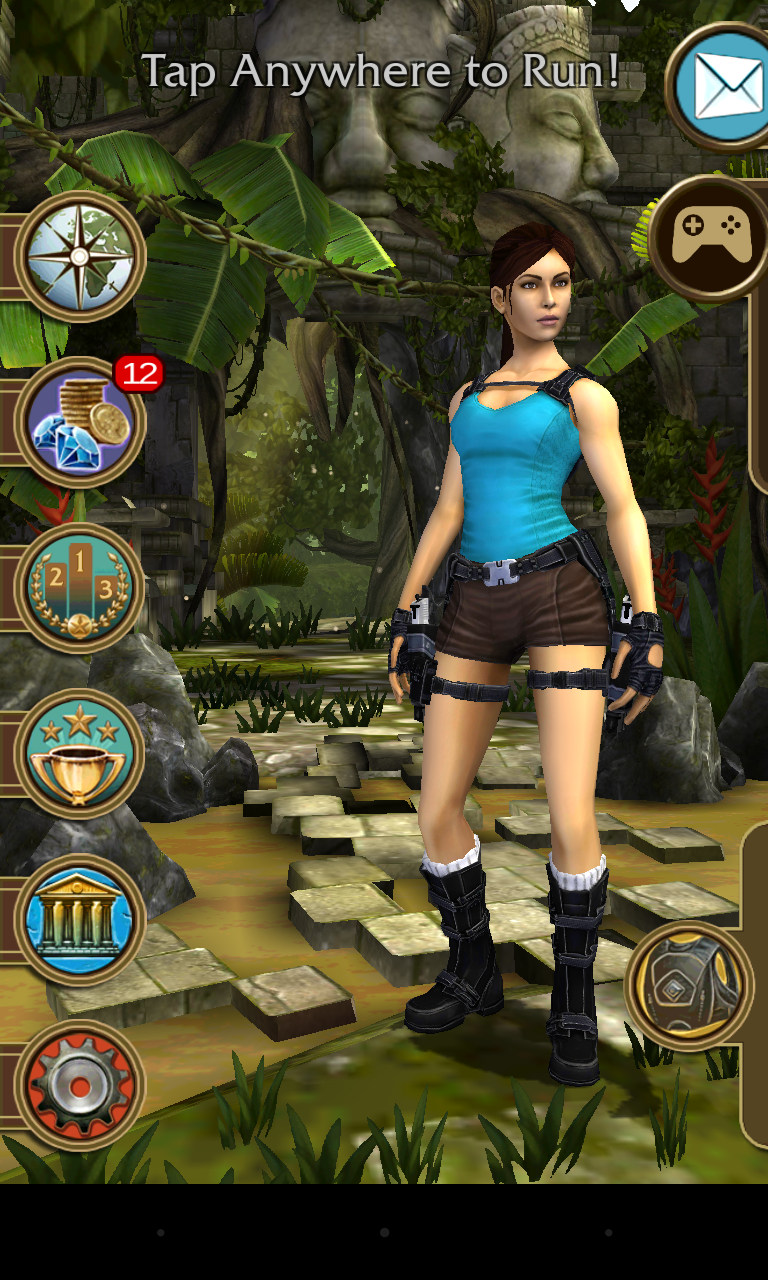Image resolution: width=768 pixels, height=1280 pixels.
Task: Open the trophy achievements screen
Action: click(81, 752)
